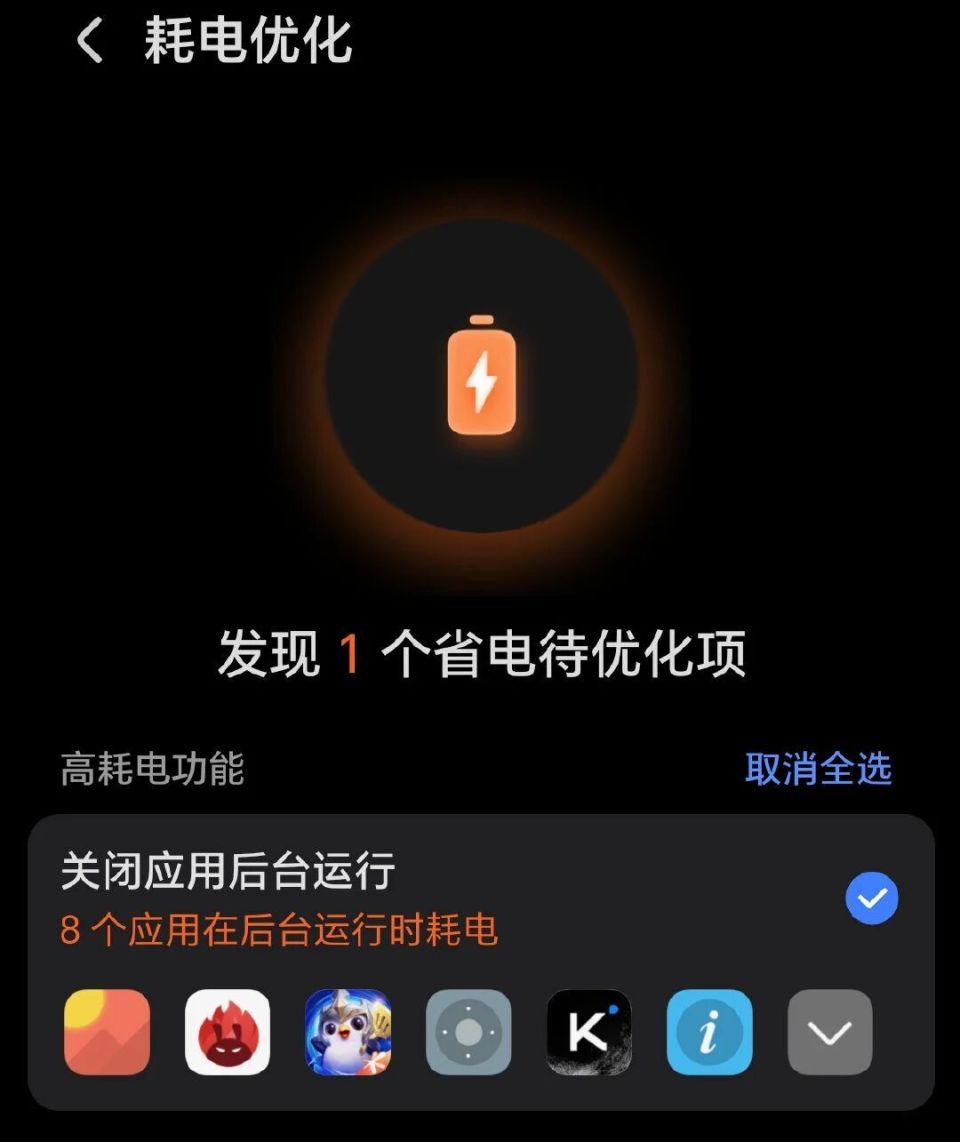Image resolution: width=960 pixels, height=1142 pixels.
Task: Tap the AnTuTu benchmark app icon
Action: pyautogui.click(x=228, y=1033)
